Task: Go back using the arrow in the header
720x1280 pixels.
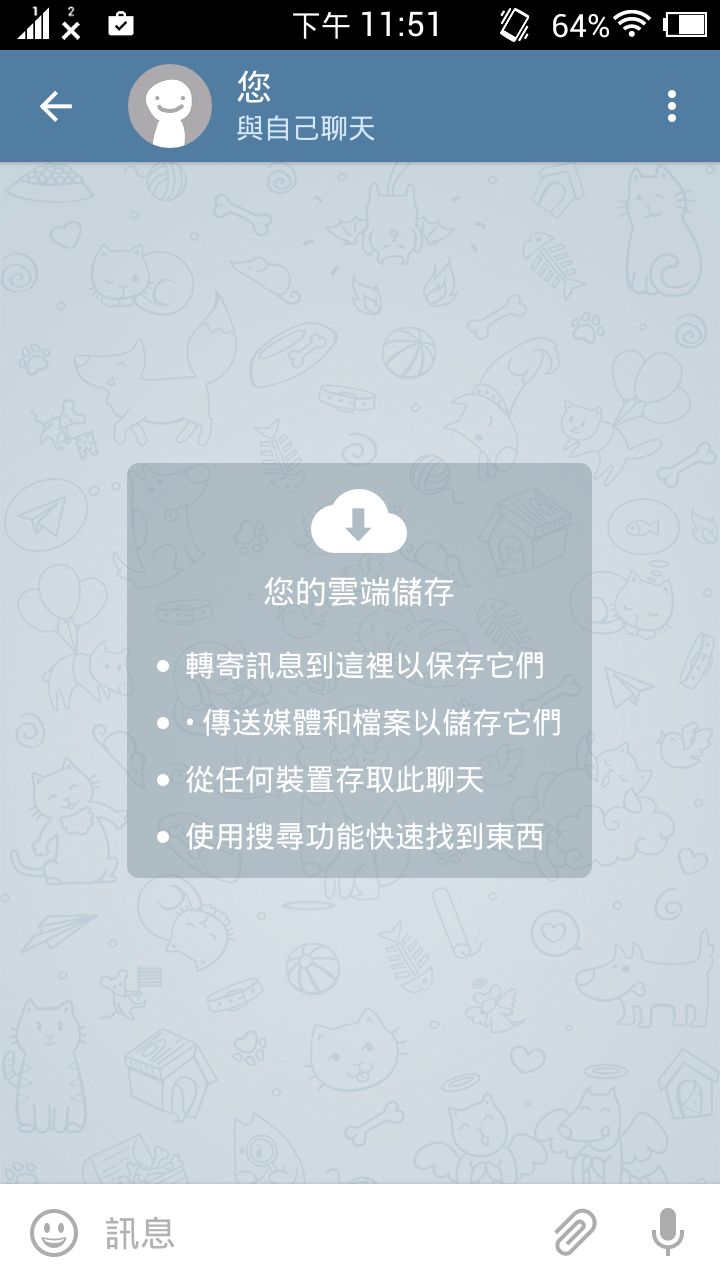Action: coord(56,106)
